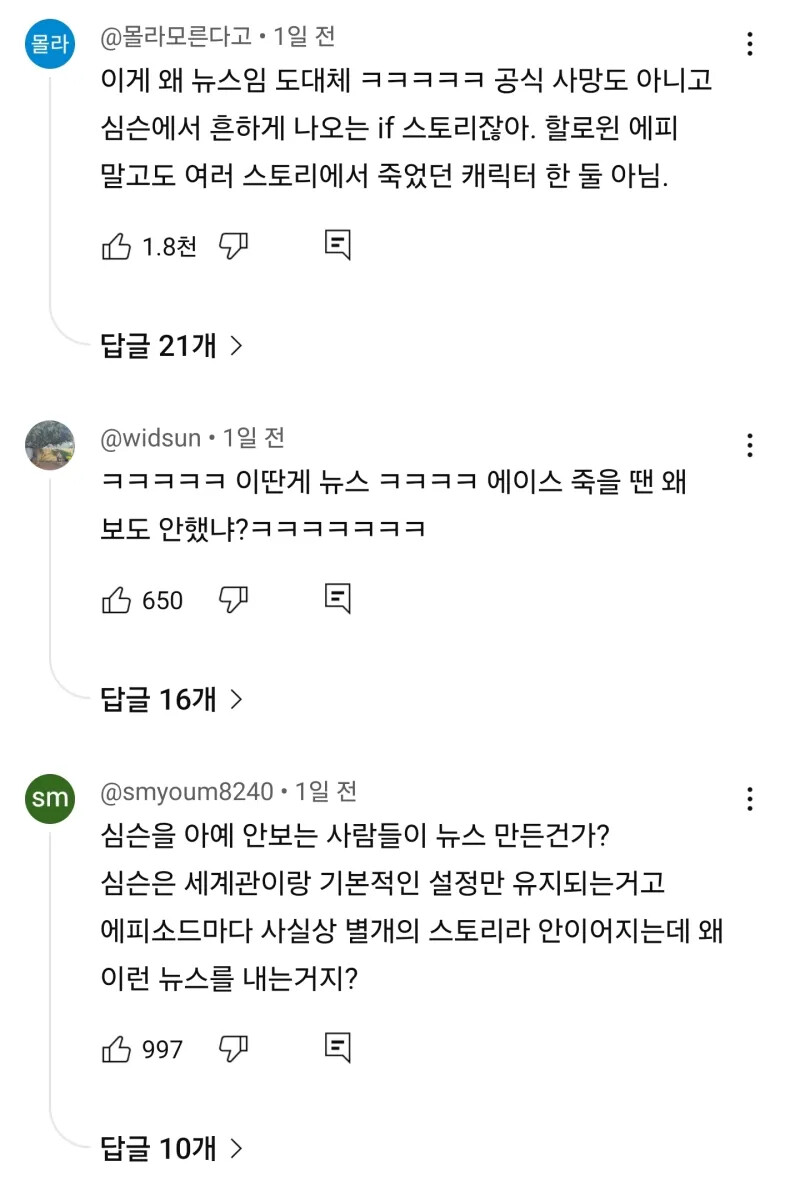Screen dimensions: 800x1181
Task: Open @smyoum8240's profile avatar
Action: [49, 799]
